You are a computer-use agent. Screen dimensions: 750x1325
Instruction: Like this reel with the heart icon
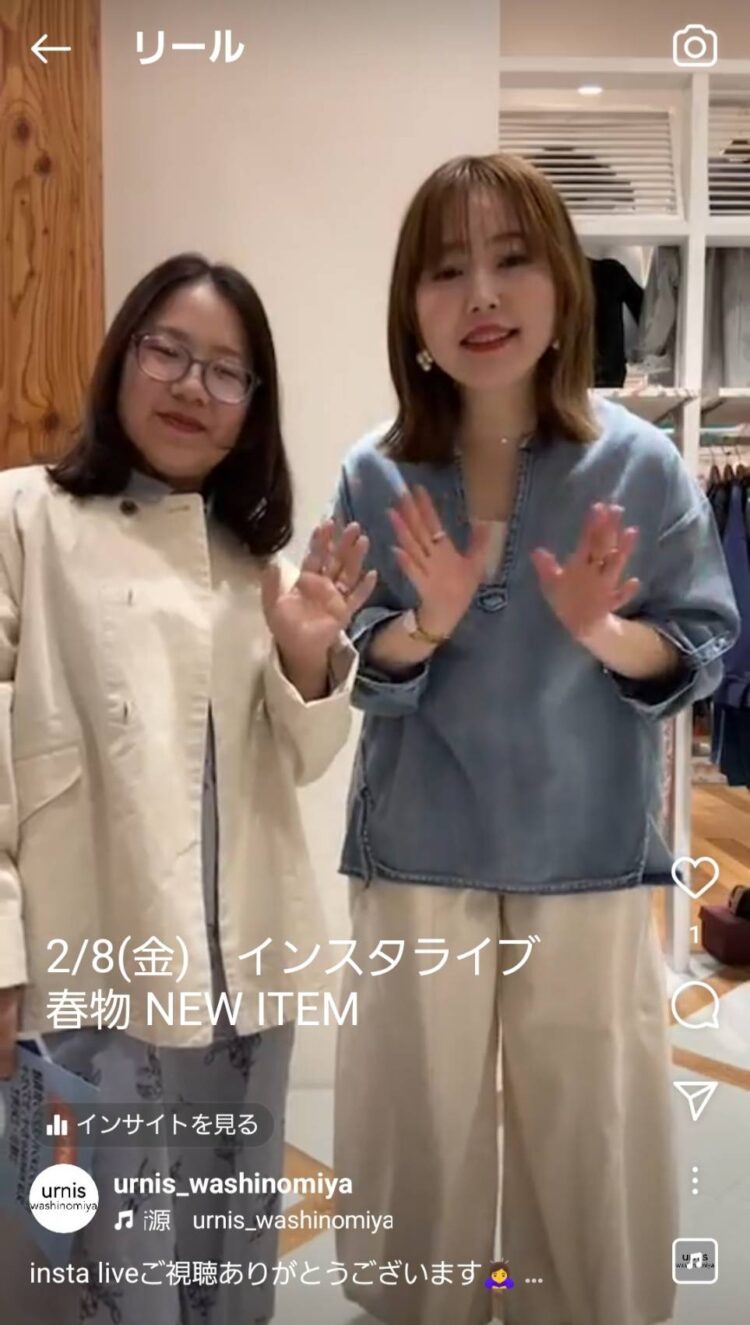pyautogui.click(x=694, y=878)
